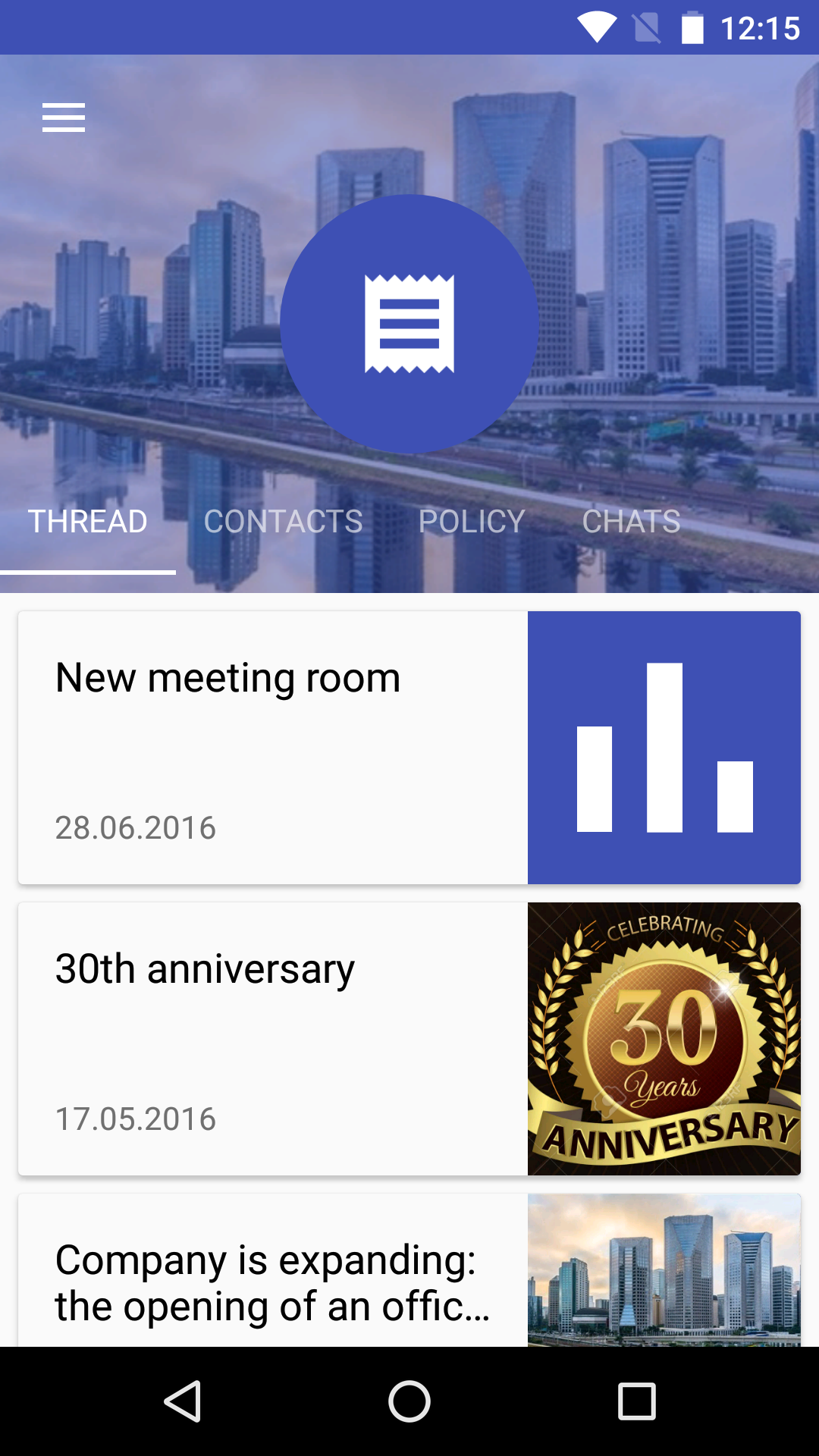Go to the Chats tab
Screen dimensions: 819x1456
(x=631, y=522)
